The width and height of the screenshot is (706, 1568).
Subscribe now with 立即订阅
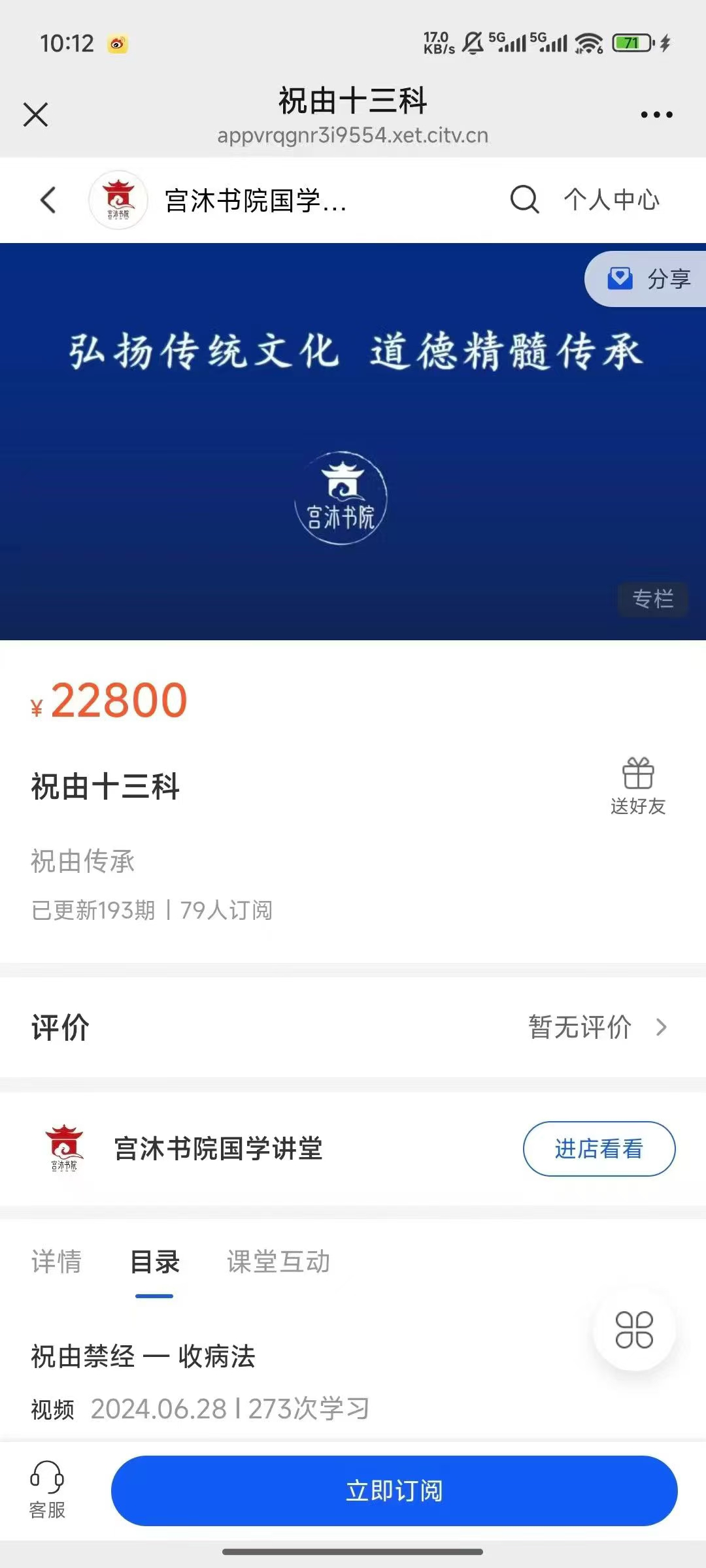tap(394, 1491)
